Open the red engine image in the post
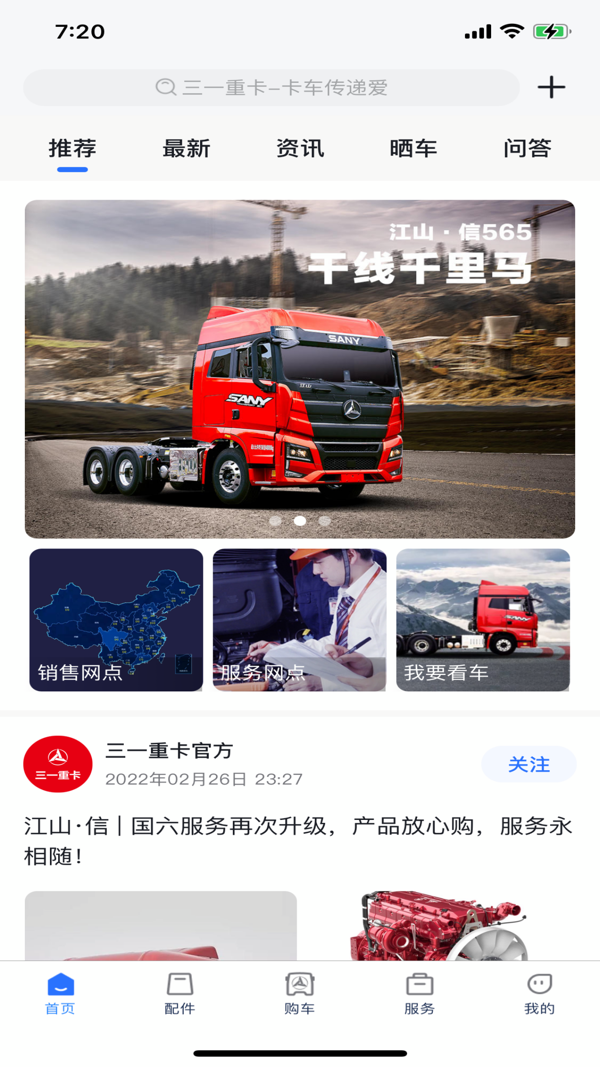Screen dimensions: 600x1067 (x=440, y=927)
